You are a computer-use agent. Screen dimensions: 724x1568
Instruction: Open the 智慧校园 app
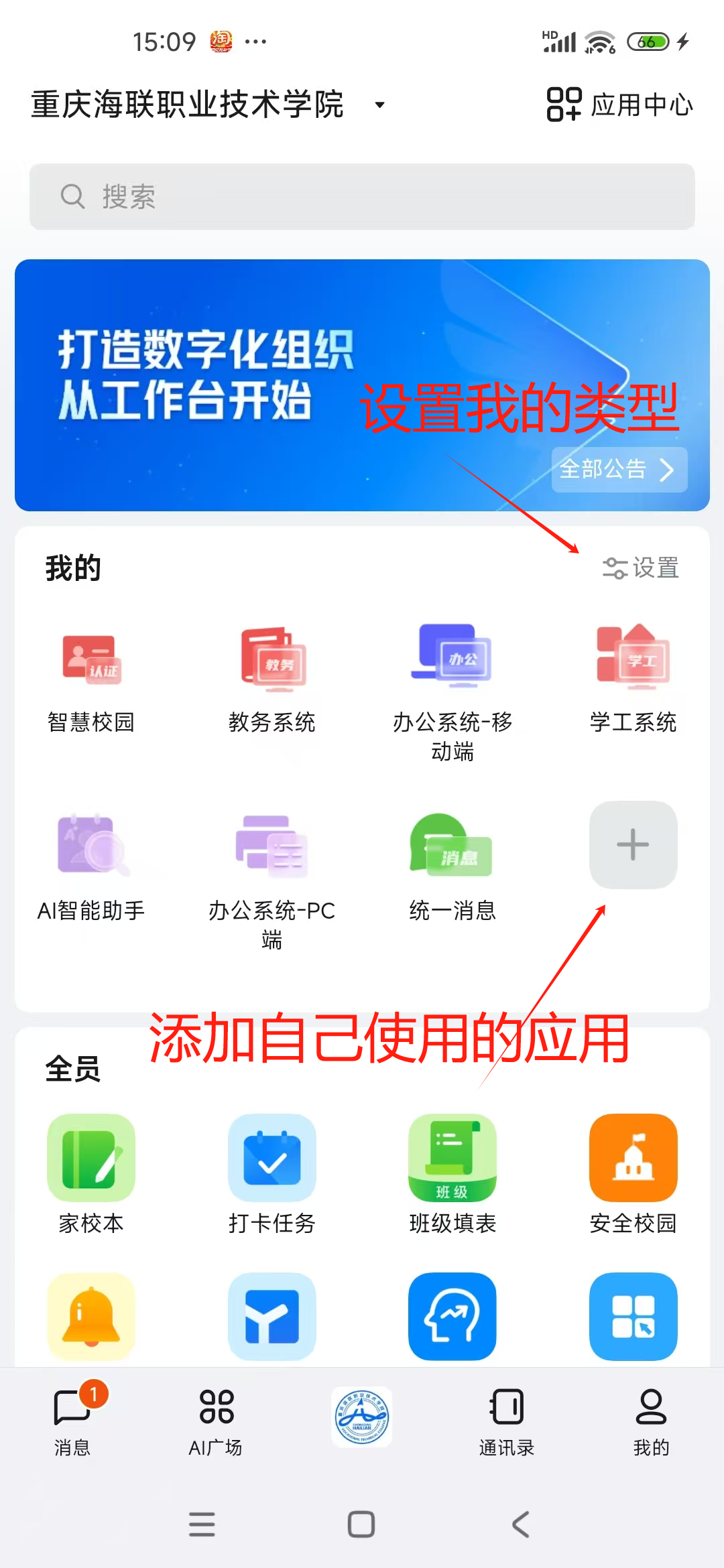coord(91,677)
